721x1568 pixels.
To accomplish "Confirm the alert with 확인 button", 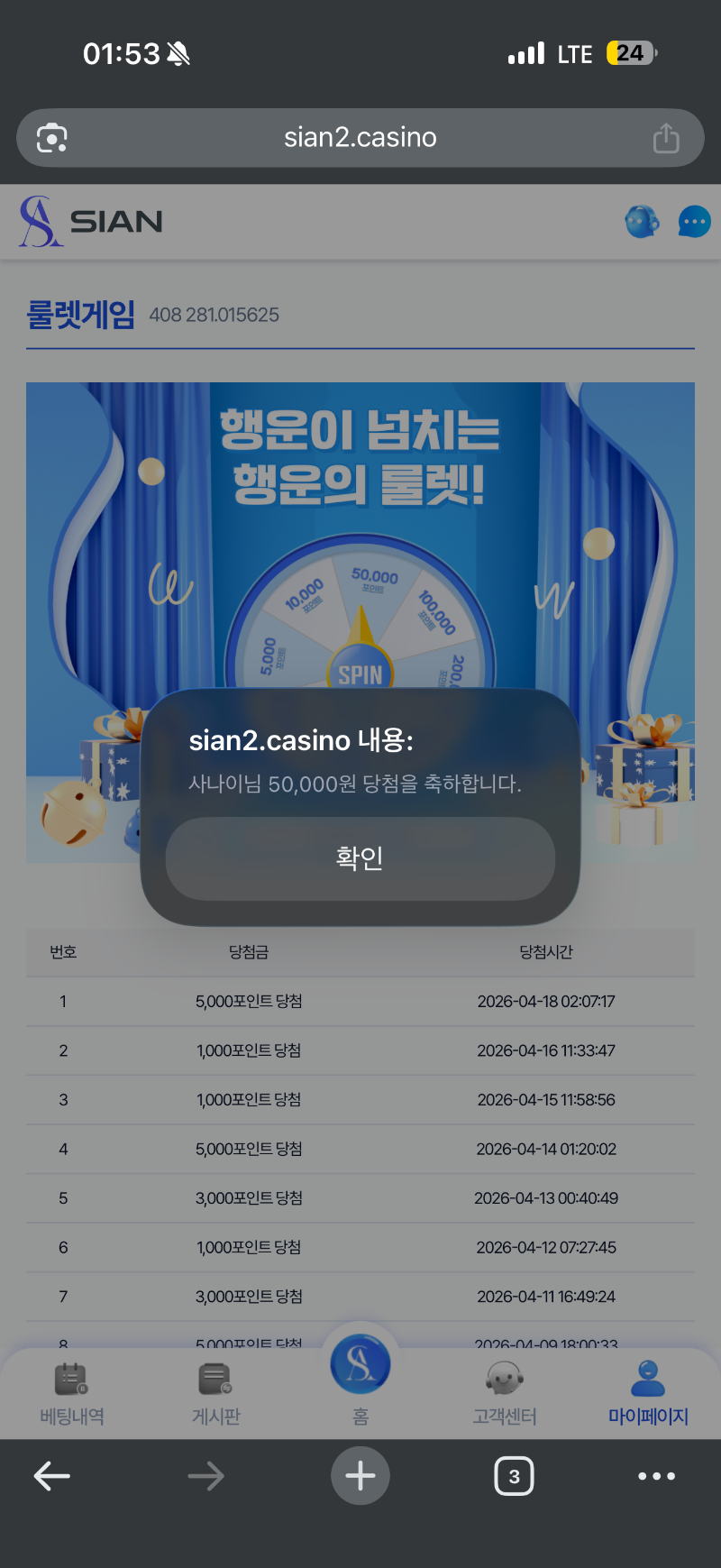I will [x=360, y=857].
